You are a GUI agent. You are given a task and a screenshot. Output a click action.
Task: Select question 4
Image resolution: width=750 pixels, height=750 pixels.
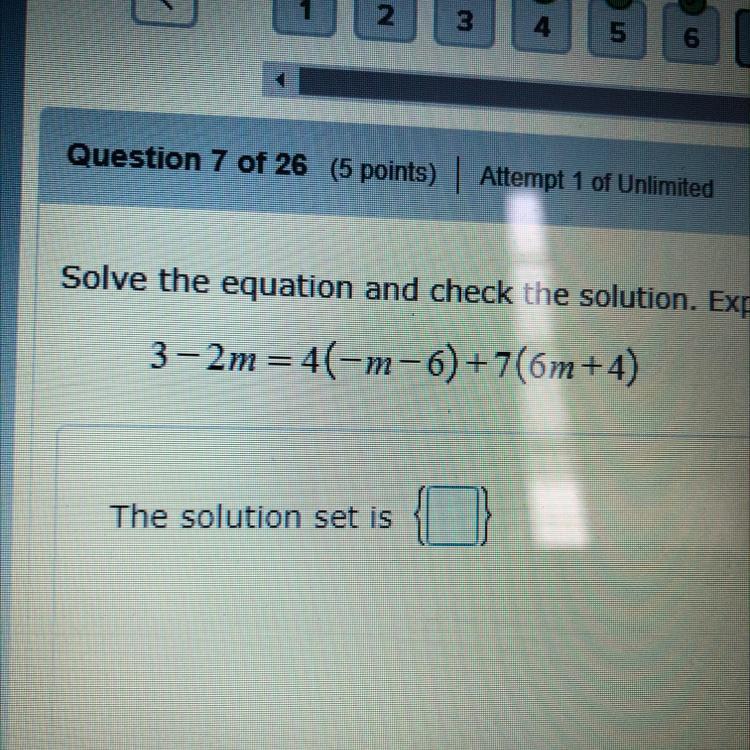541,25
